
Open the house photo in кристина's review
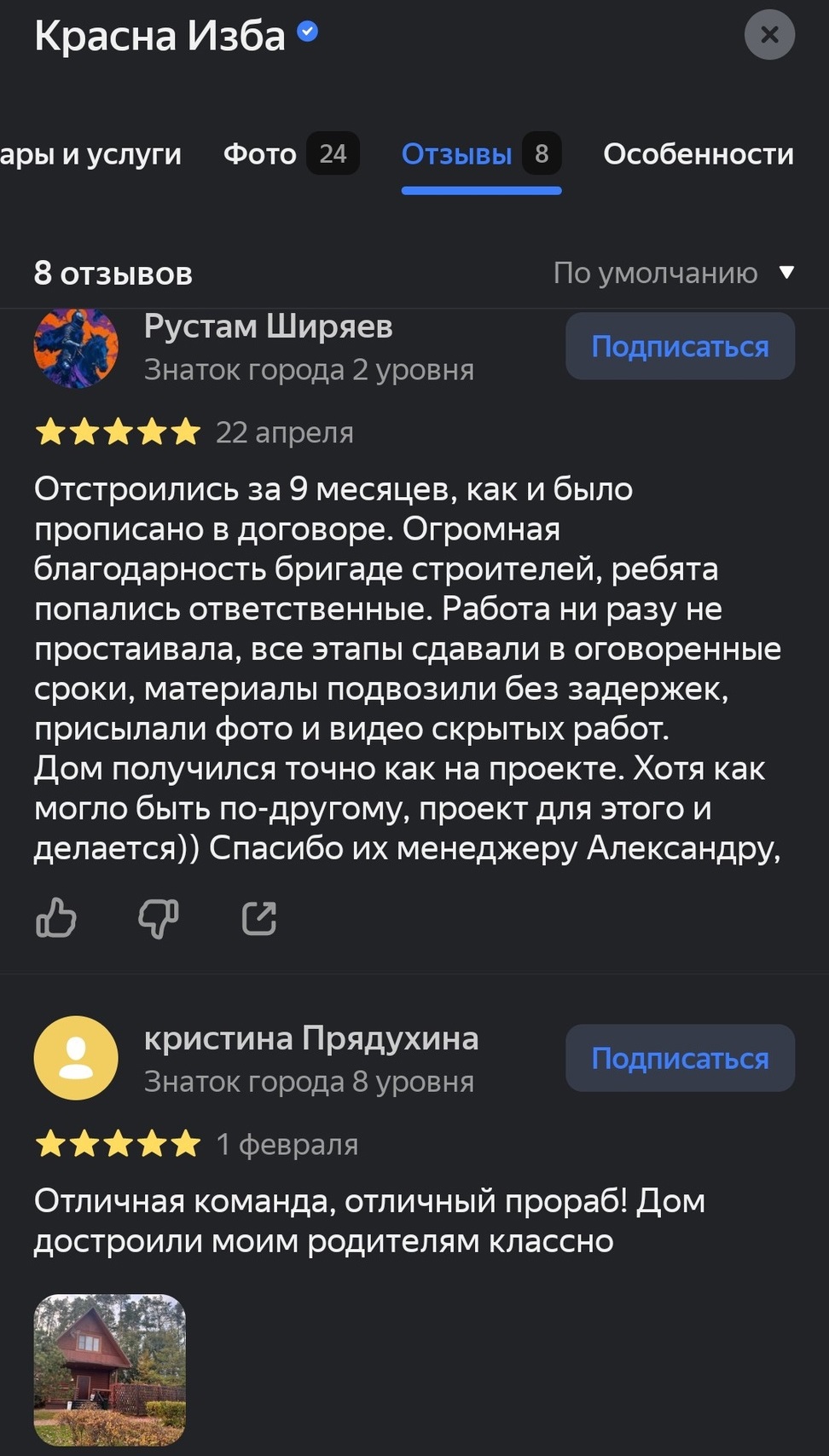click(x=110, y=1370)
